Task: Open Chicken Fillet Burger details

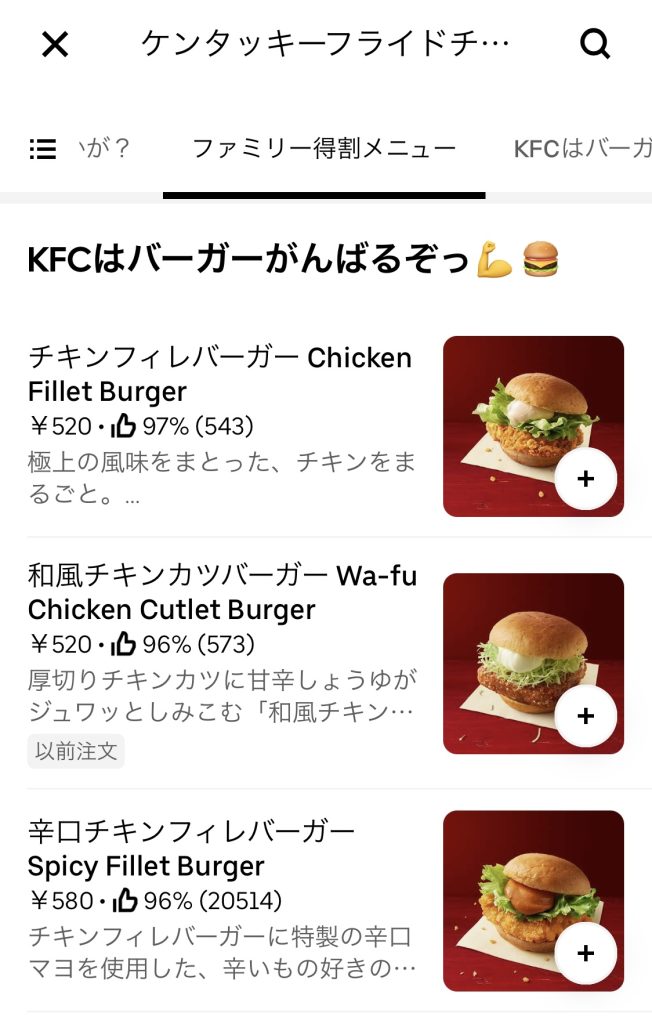Action: click(220, 373)
